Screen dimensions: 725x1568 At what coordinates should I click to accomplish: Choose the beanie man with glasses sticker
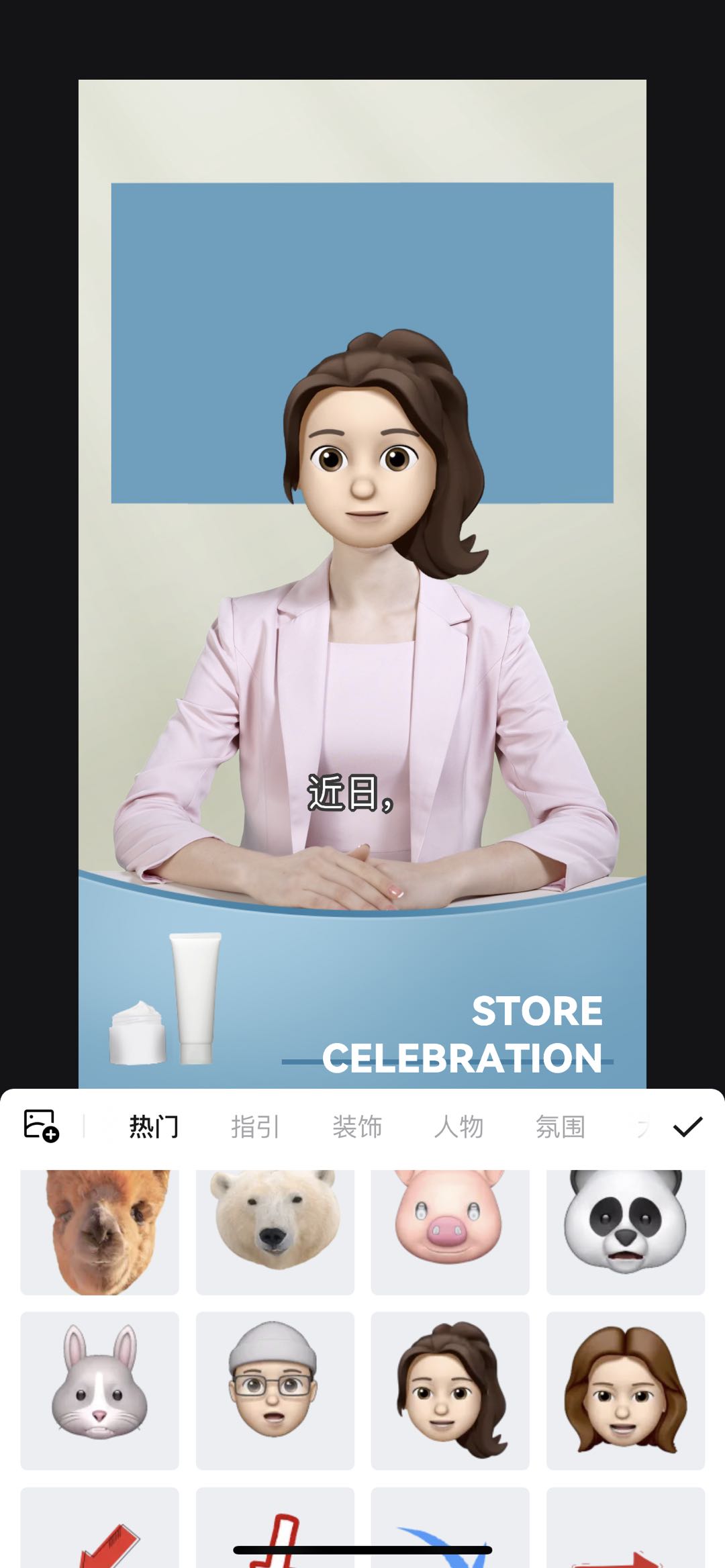(275, 1389)
